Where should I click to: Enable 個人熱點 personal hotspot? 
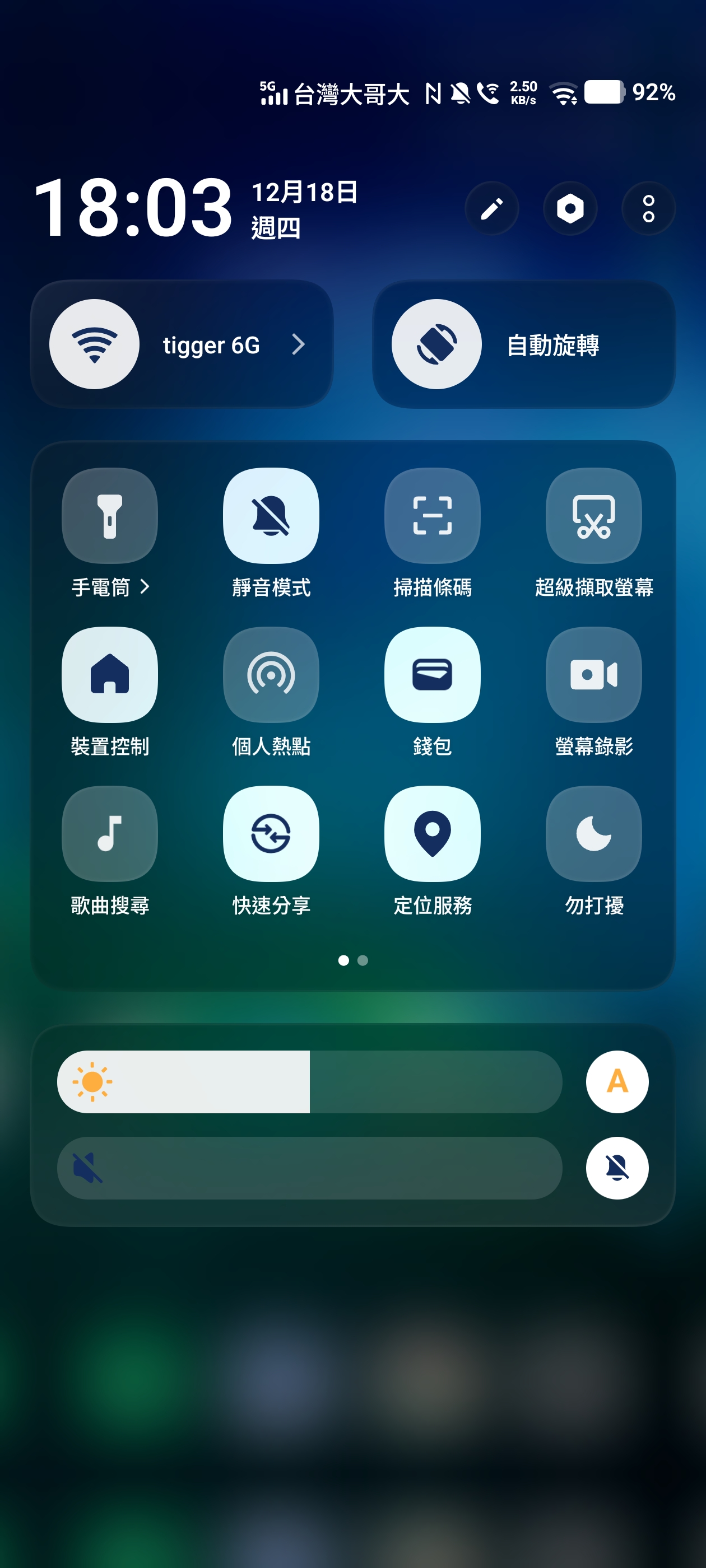click(x=271, y=674)
